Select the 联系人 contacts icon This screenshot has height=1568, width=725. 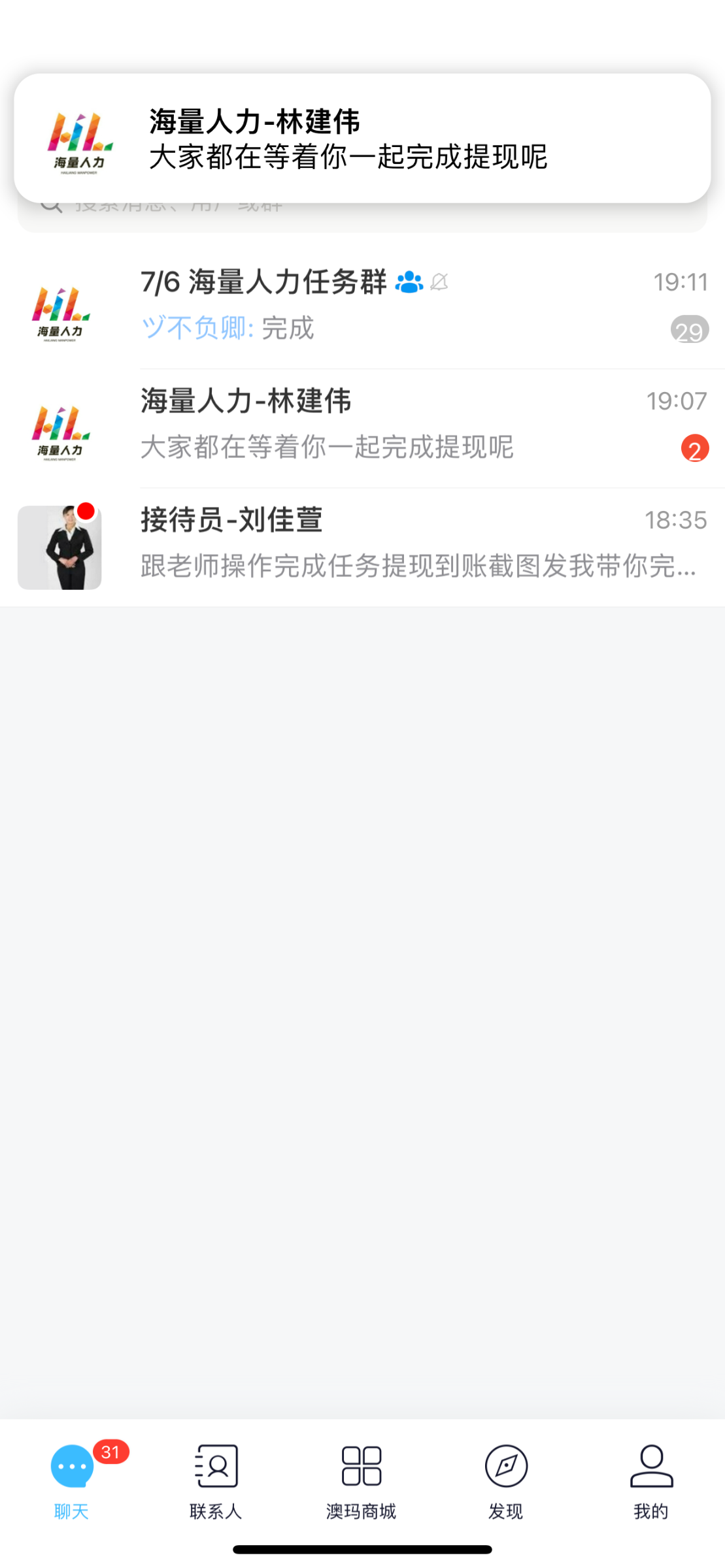[x=216, y=1465]
